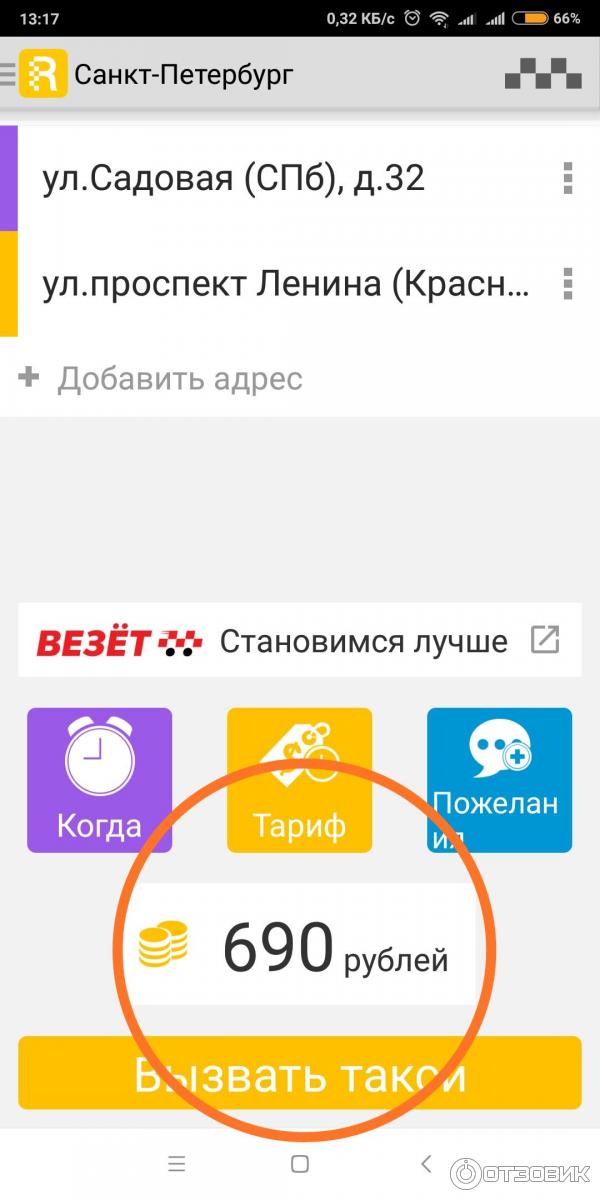Tap the taxi checkered icon in the header
Image resolution: width=600 pixels, height=1200 pixels.
click(x=542, y=75)
